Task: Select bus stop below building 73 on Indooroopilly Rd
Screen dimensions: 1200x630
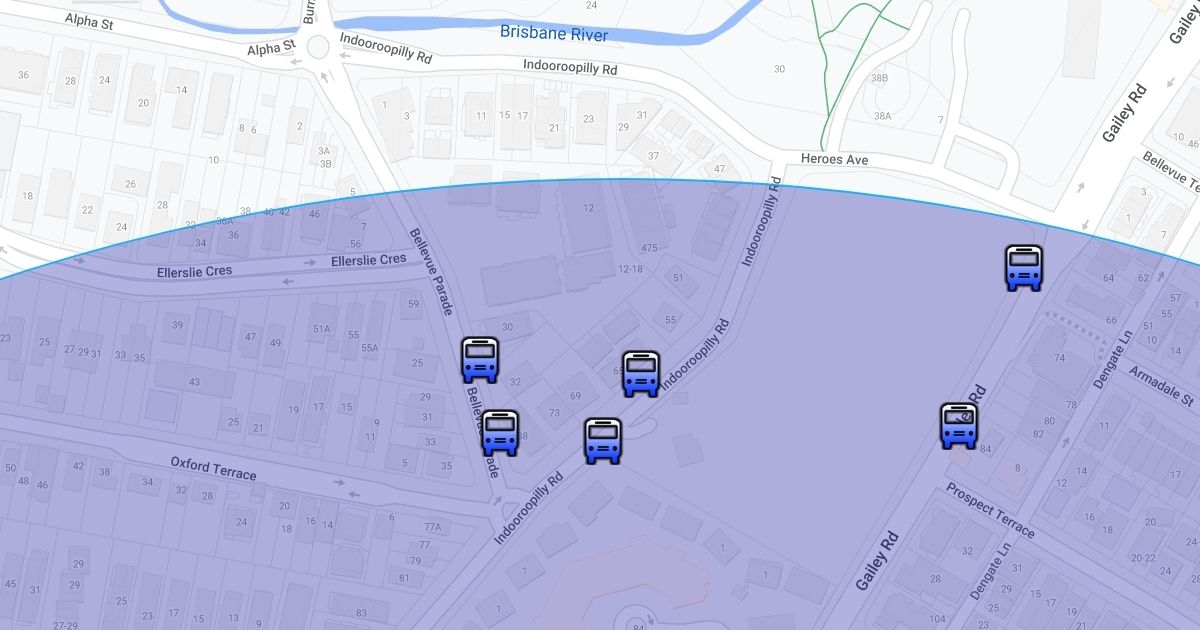Action: pos(603,441)
